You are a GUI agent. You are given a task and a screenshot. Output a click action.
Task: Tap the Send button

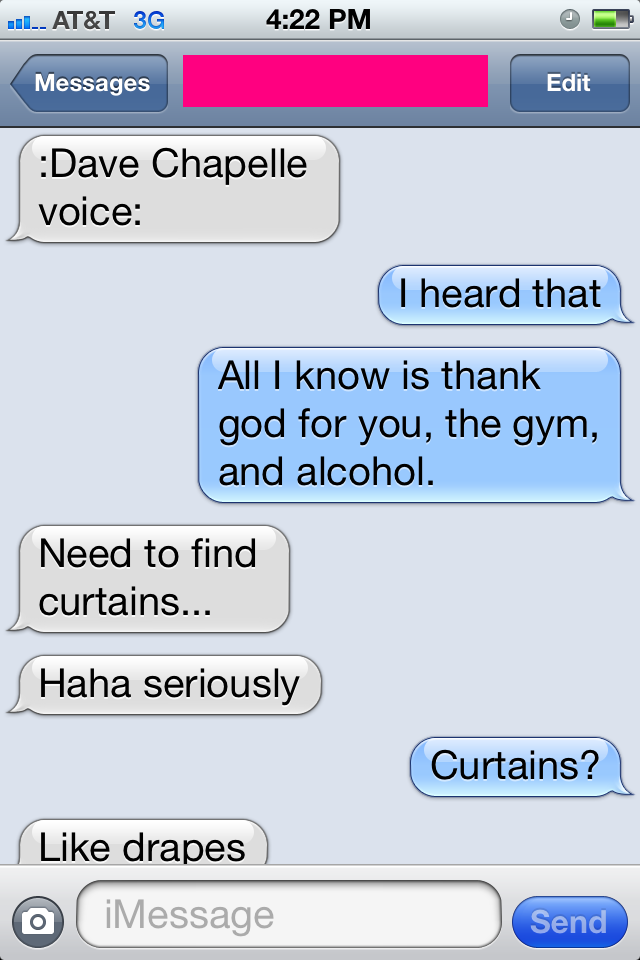(x=568, y=922)
